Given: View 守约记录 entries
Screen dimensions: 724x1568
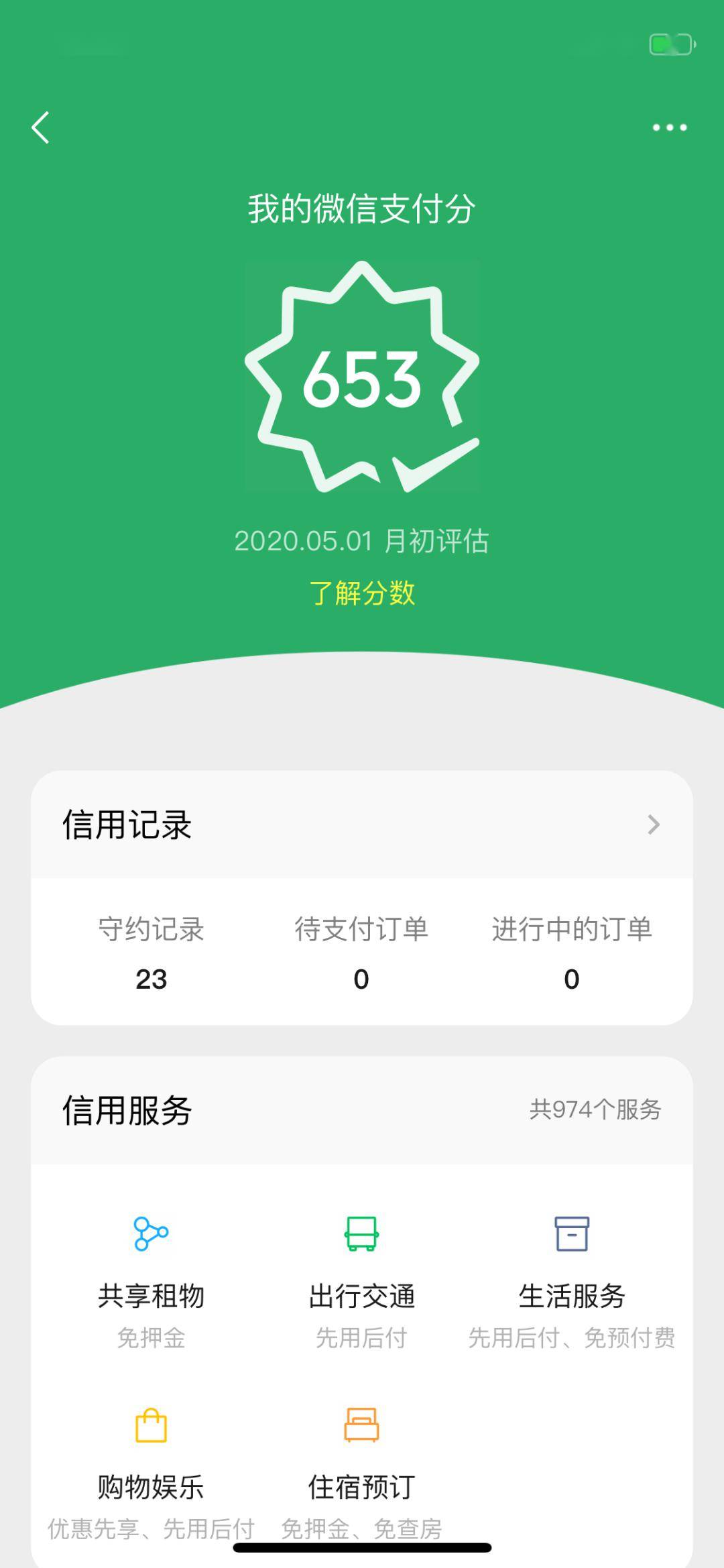Looking at the screenshot, I should click(x=152, y=953).
